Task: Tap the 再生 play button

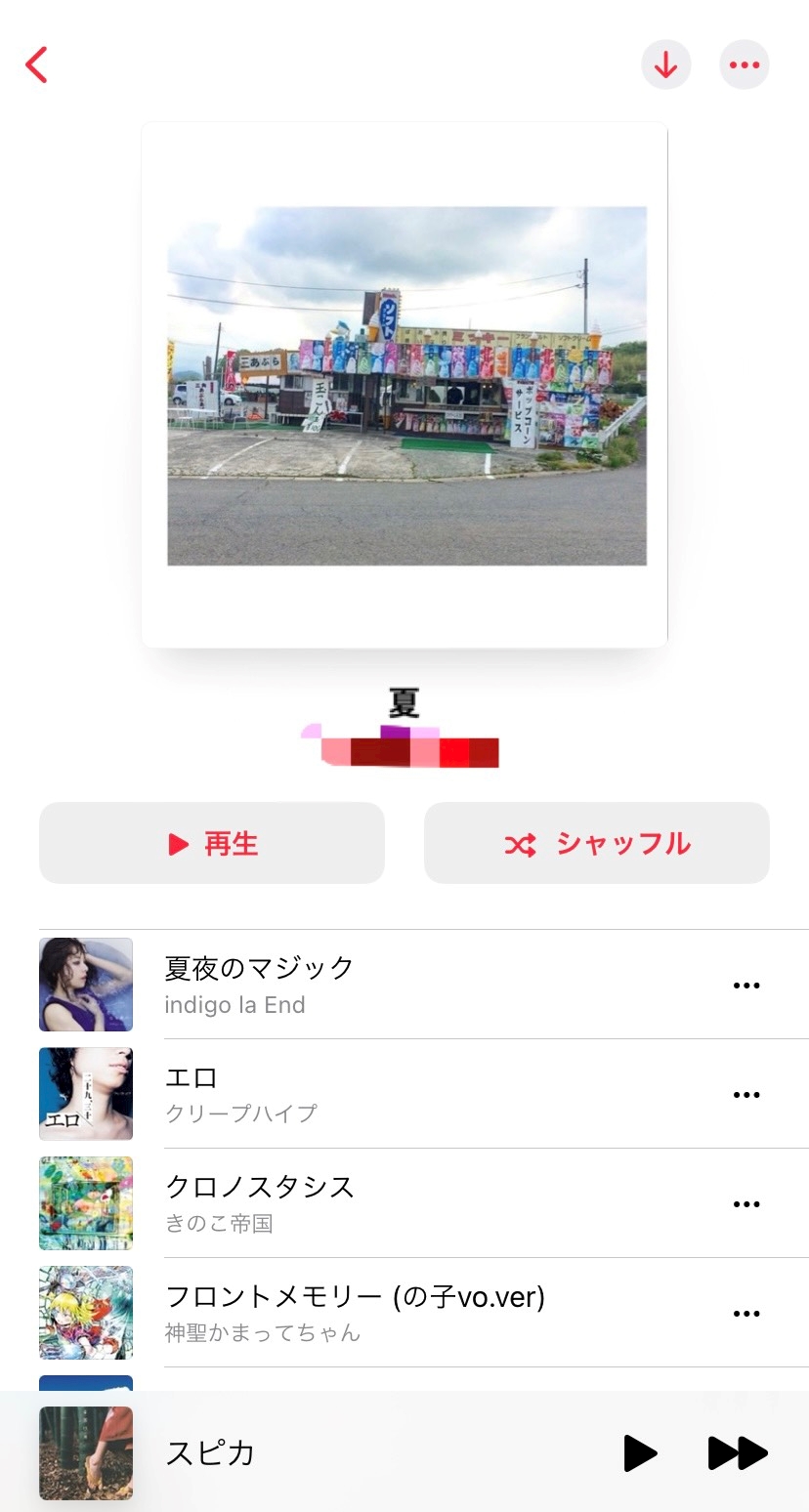Action: coord(212,843)
